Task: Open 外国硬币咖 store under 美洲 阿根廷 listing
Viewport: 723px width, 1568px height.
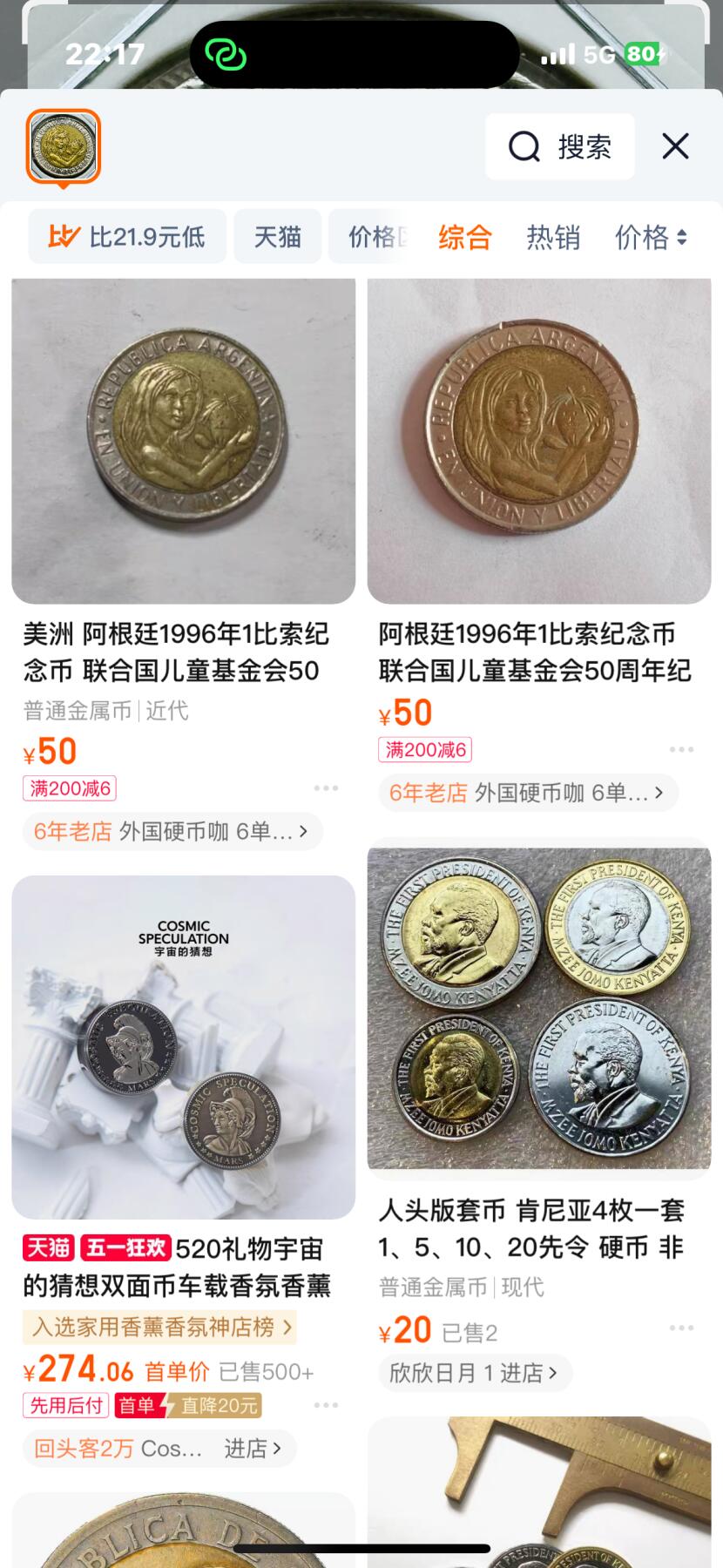Action: click(172, 831)
